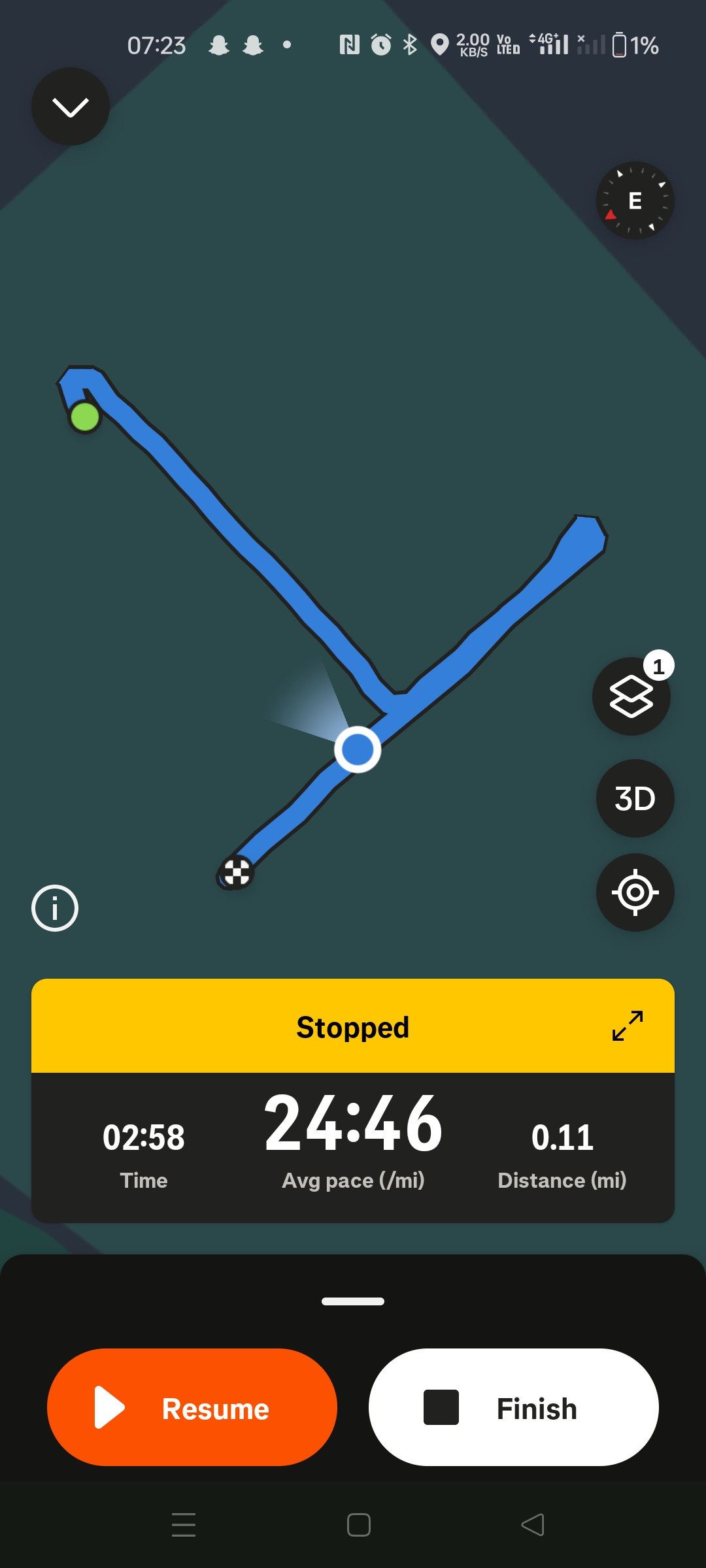Viewport: 706px width, 1568px height.
Task: Finish the recorded activity
Action: (514, 1407)
